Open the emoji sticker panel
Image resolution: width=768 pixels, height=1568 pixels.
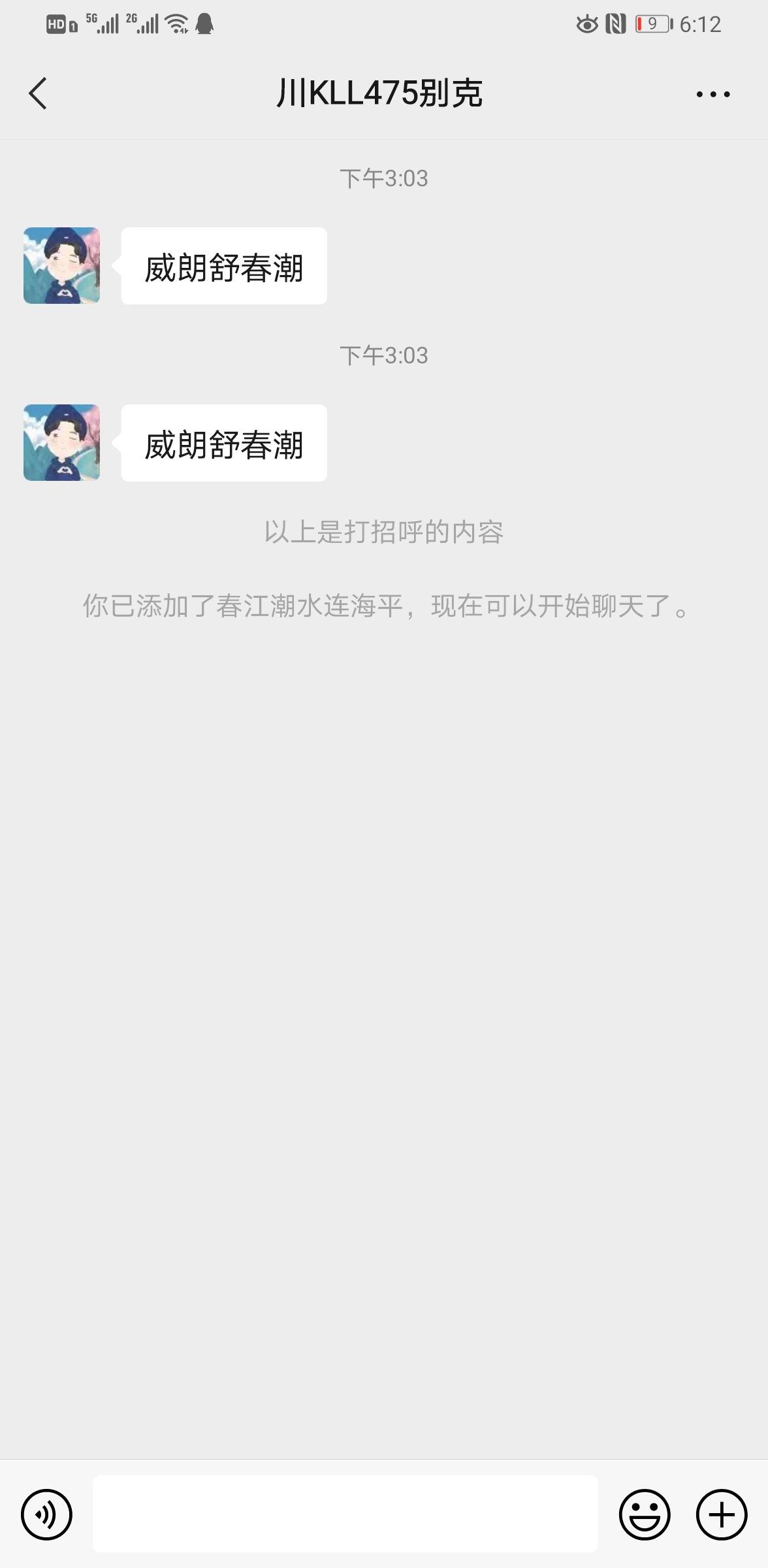644,1514
